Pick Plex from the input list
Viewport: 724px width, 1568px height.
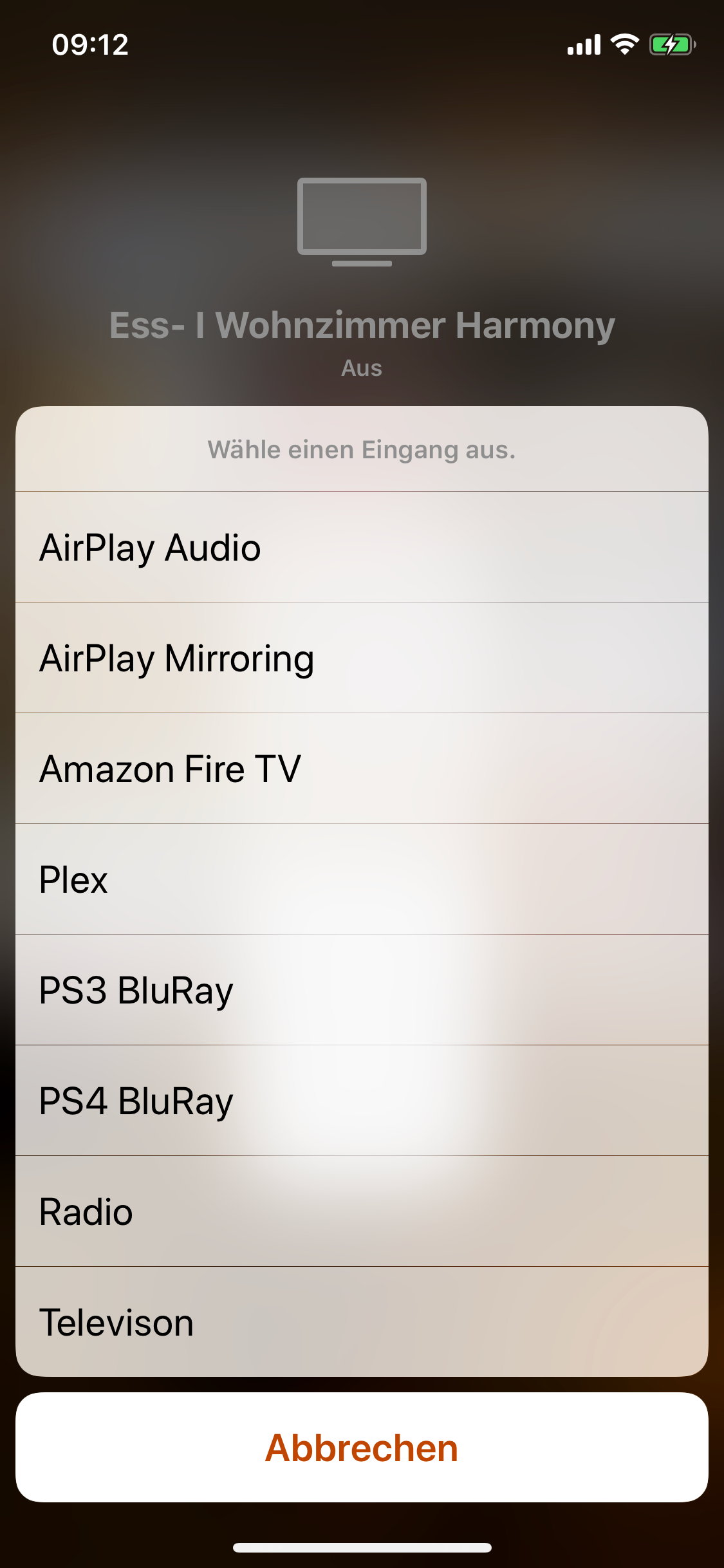point(362,879)
